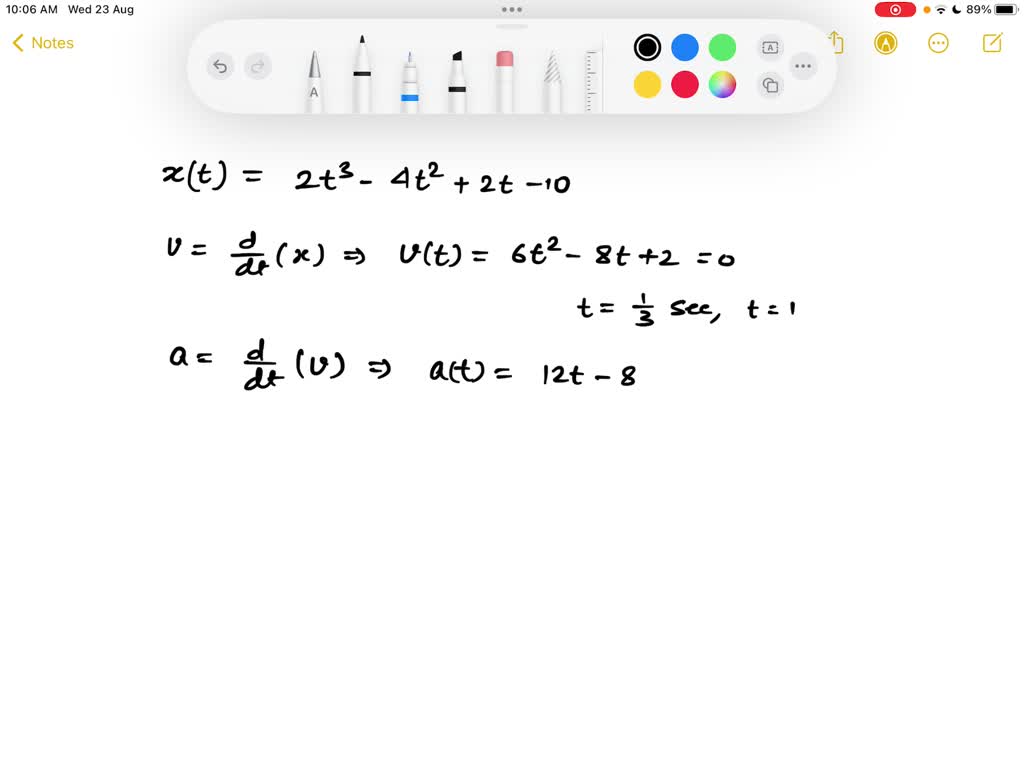Toggle the markup pen mode off
This screenshot has height=768, width=1024.
pos(885,43)
